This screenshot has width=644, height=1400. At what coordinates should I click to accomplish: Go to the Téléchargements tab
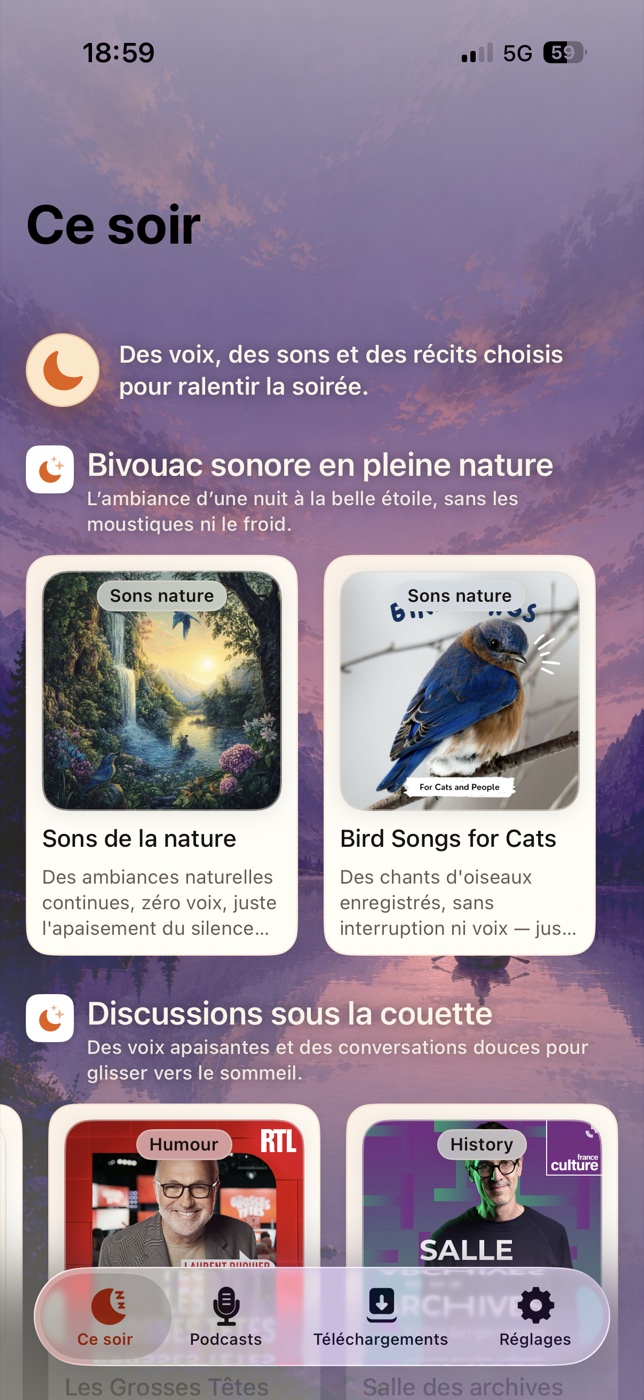pos(381,1317)
